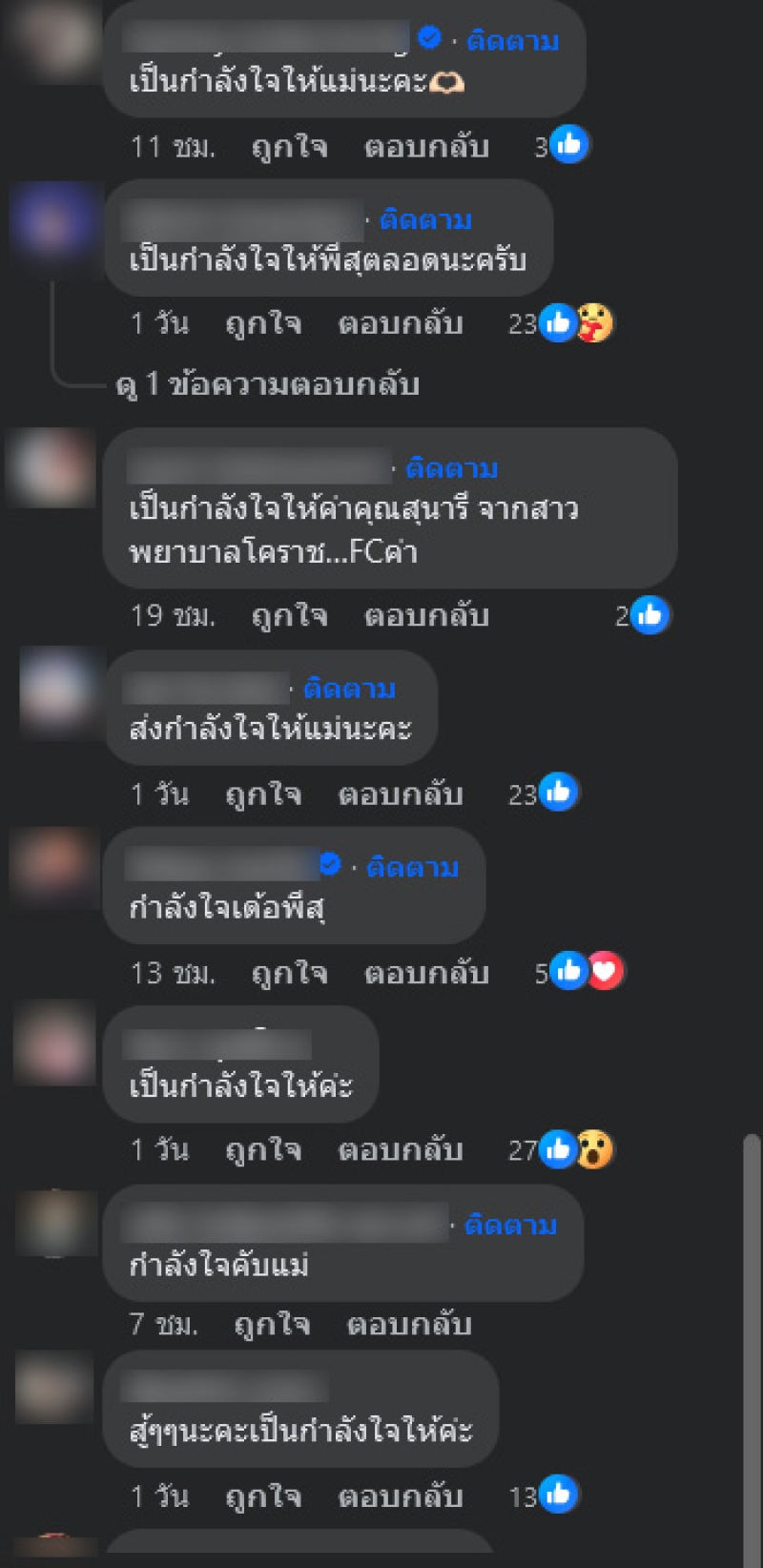This screenshot has height=1568, width=763.
Task: Follow the author of 'ส่งกำลังใจให้แม่นะคะ'
Action: [349, 689]
